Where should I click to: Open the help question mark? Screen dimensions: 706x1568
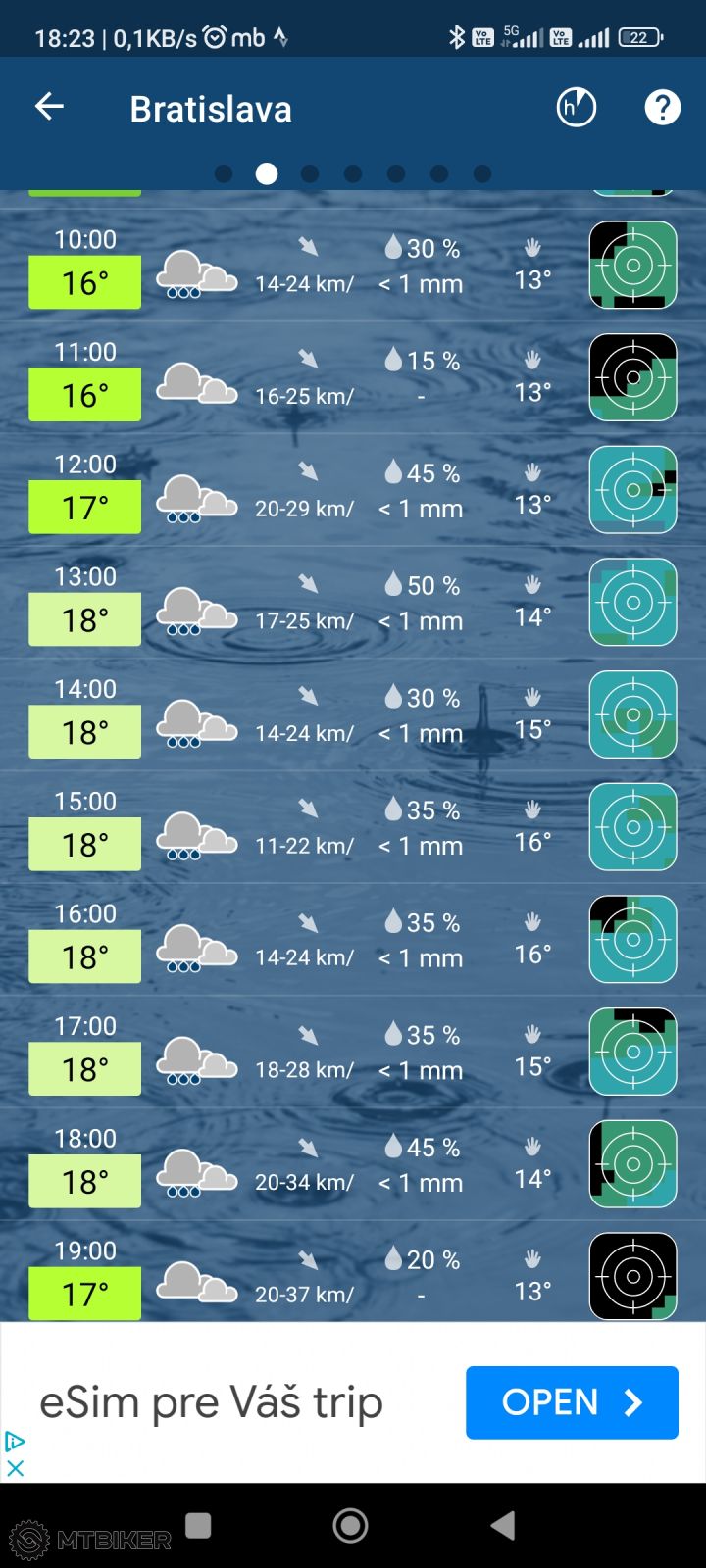tap(662, 107)
